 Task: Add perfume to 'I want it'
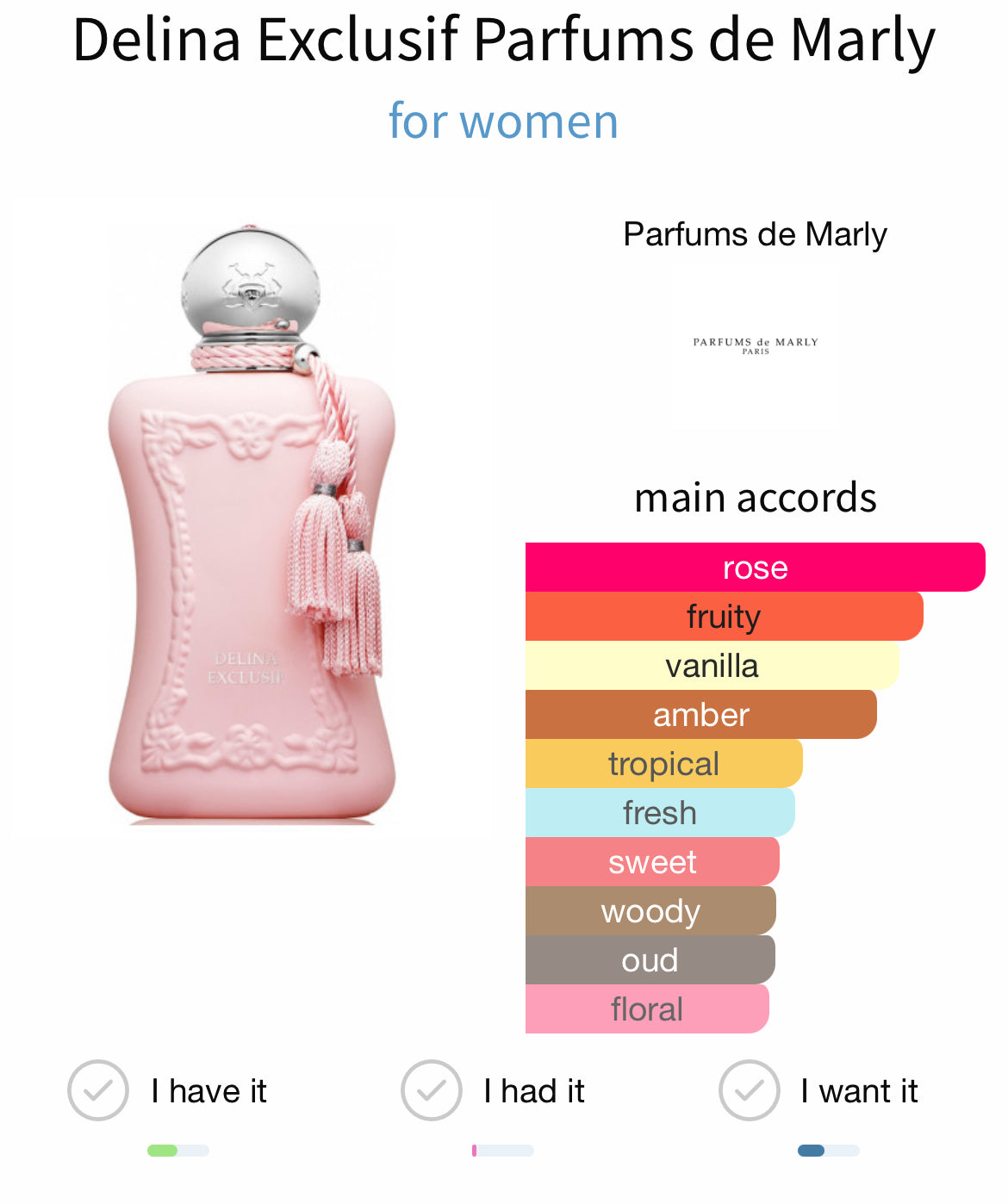[x=750, y=1090]
